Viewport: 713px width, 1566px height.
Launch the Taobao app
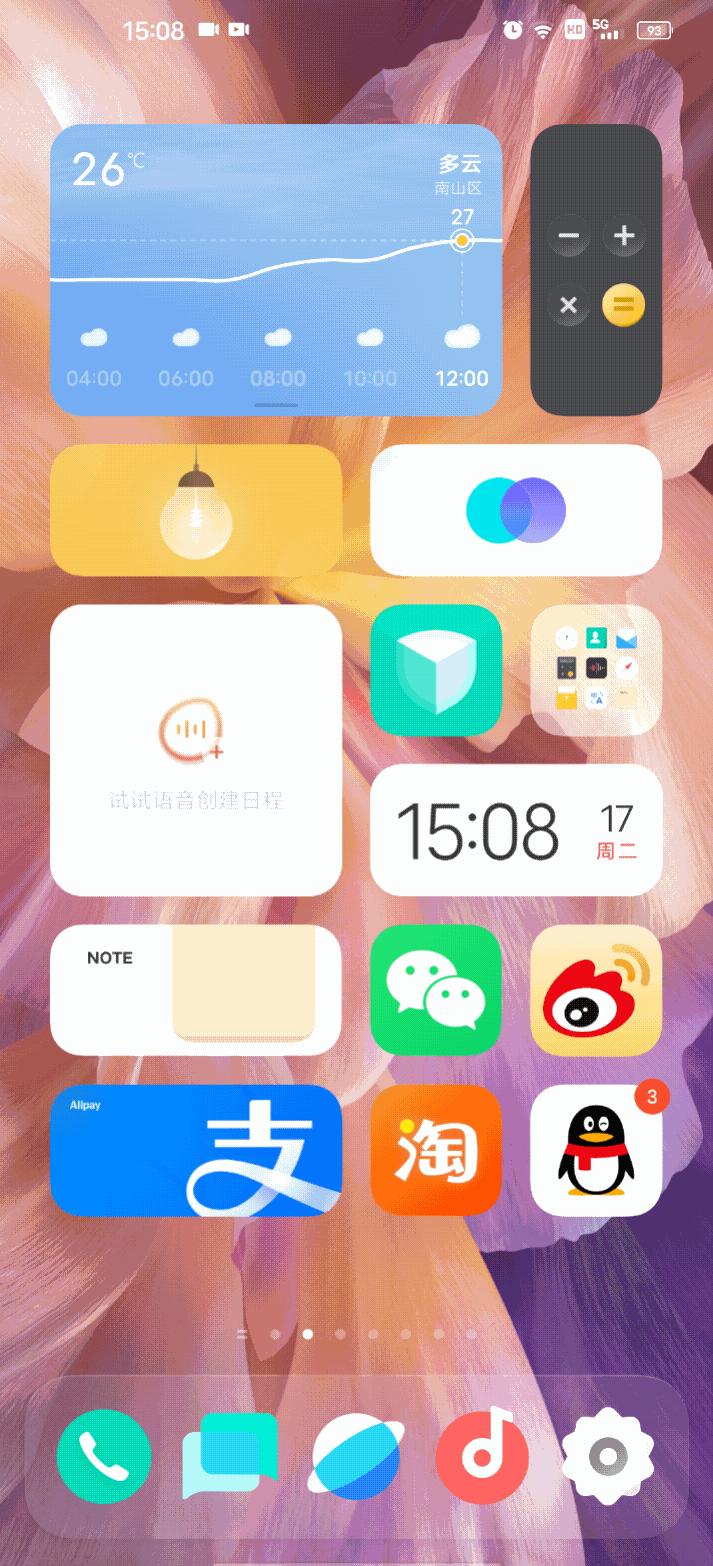coord(436,1150)
